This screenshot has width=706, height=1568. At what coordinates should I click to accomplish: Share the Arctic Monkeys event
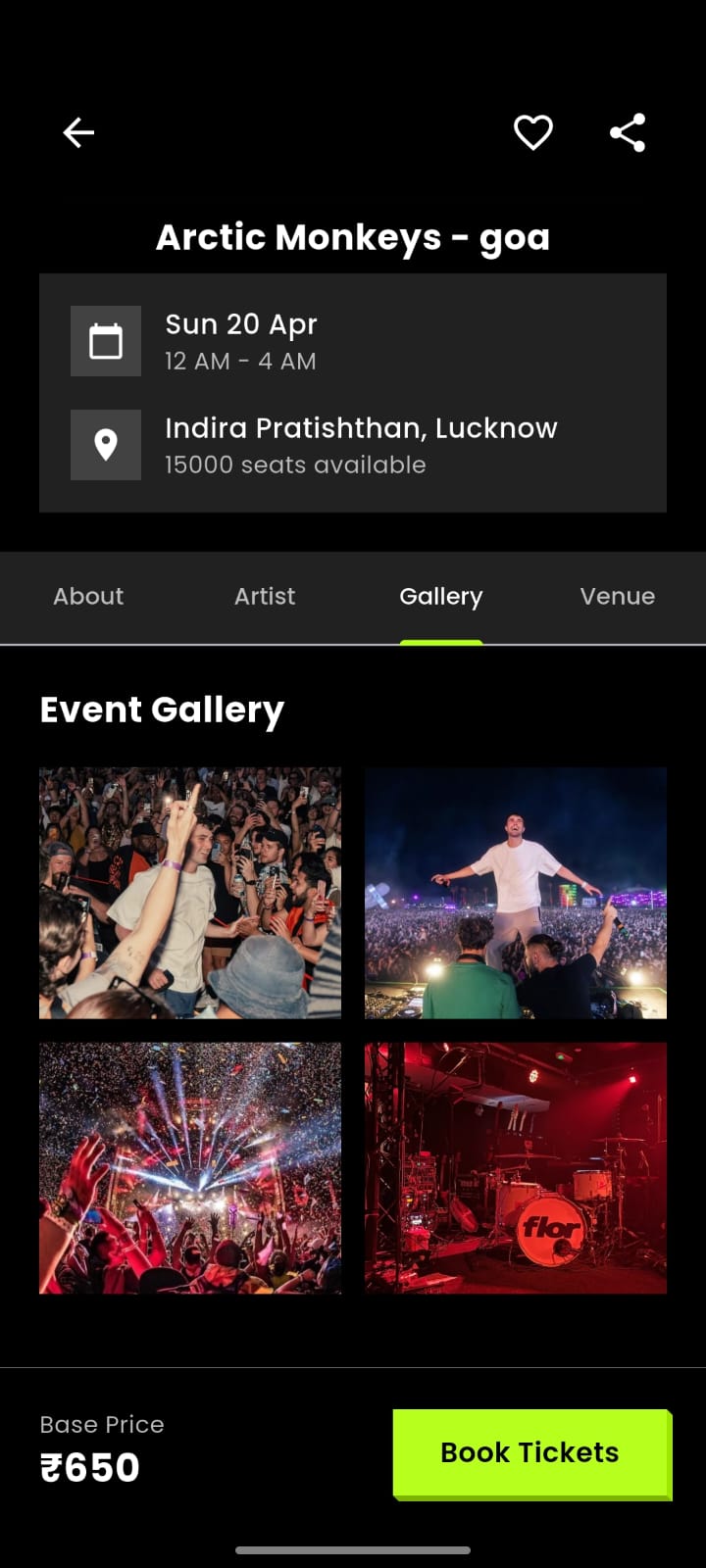[x=627, y=131]
